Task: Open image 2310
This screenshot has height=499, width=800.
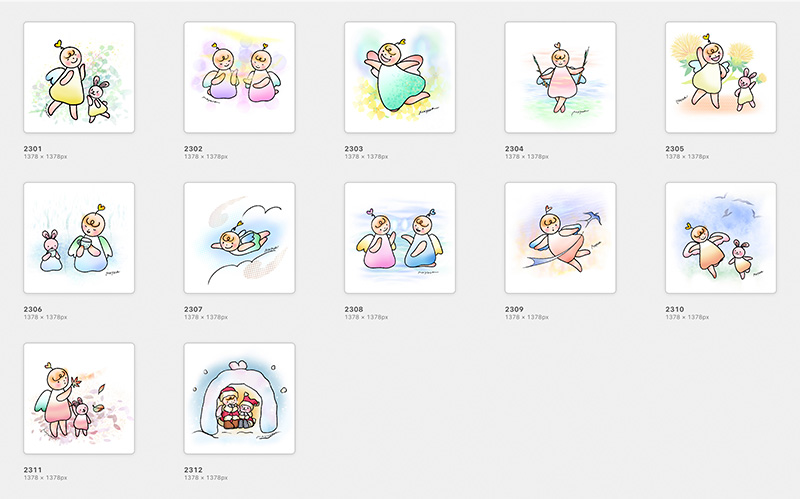Action: (x=720, y=238)
